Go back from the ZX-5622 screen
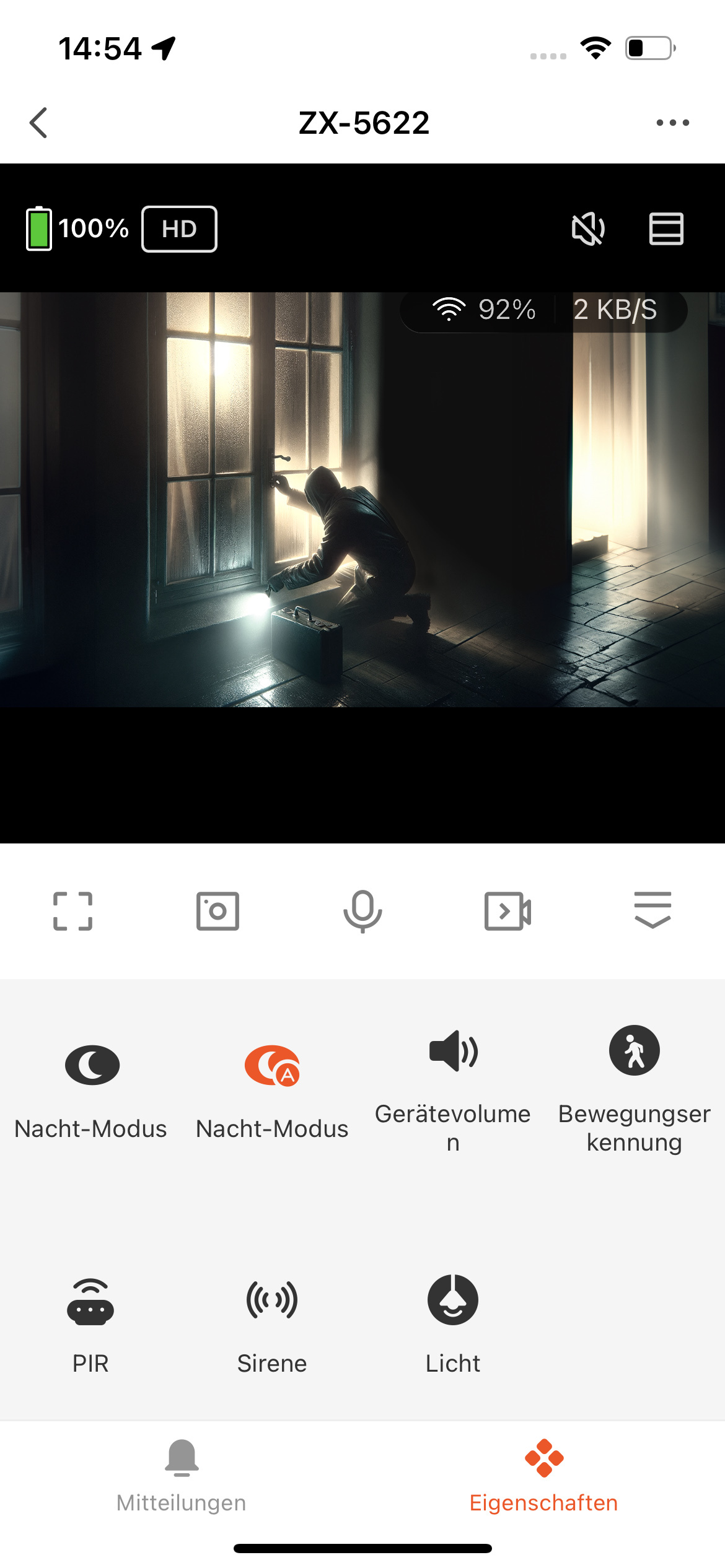Screen dimensions: 725x1568 point(38,123)
